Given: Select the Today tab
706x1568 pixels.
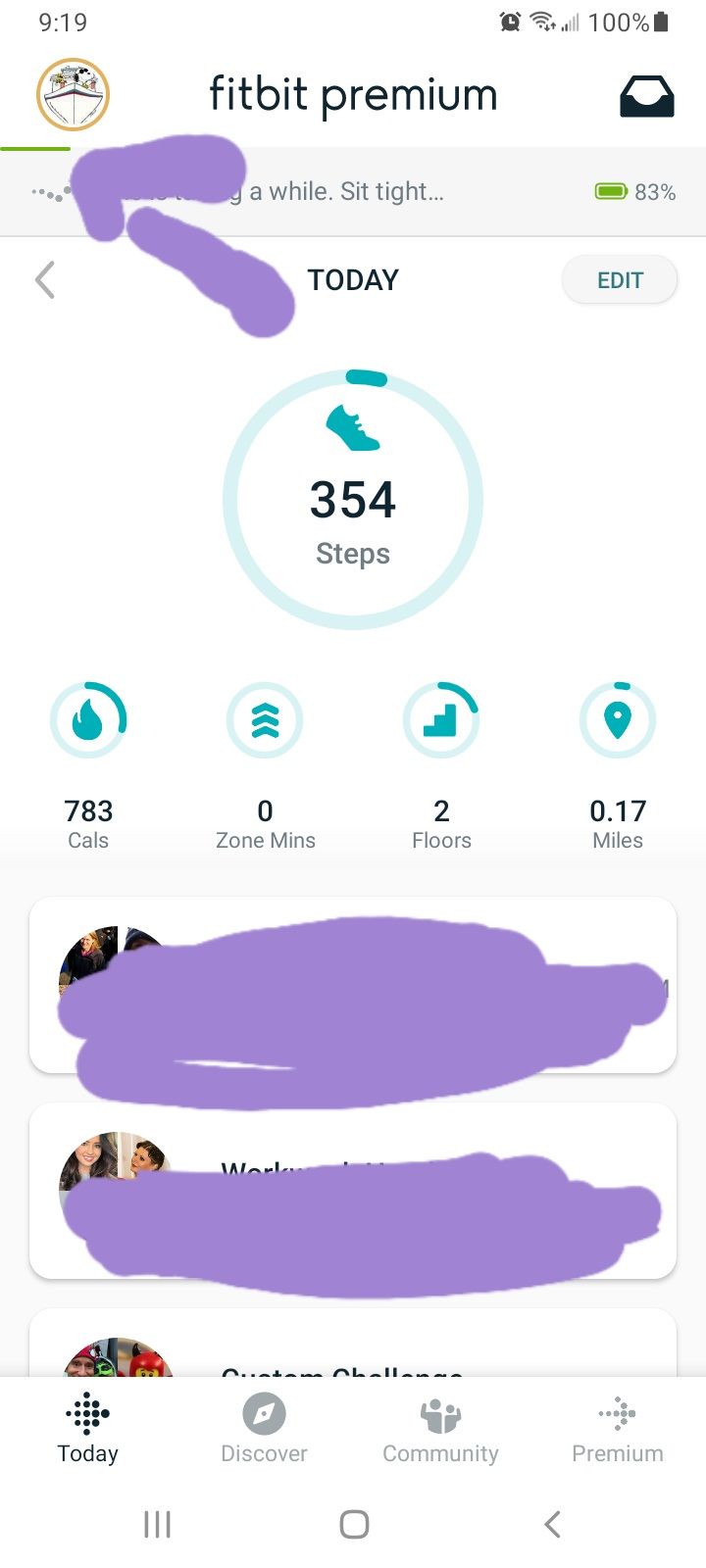Looking at the screenshot, I should point(88,1429).
